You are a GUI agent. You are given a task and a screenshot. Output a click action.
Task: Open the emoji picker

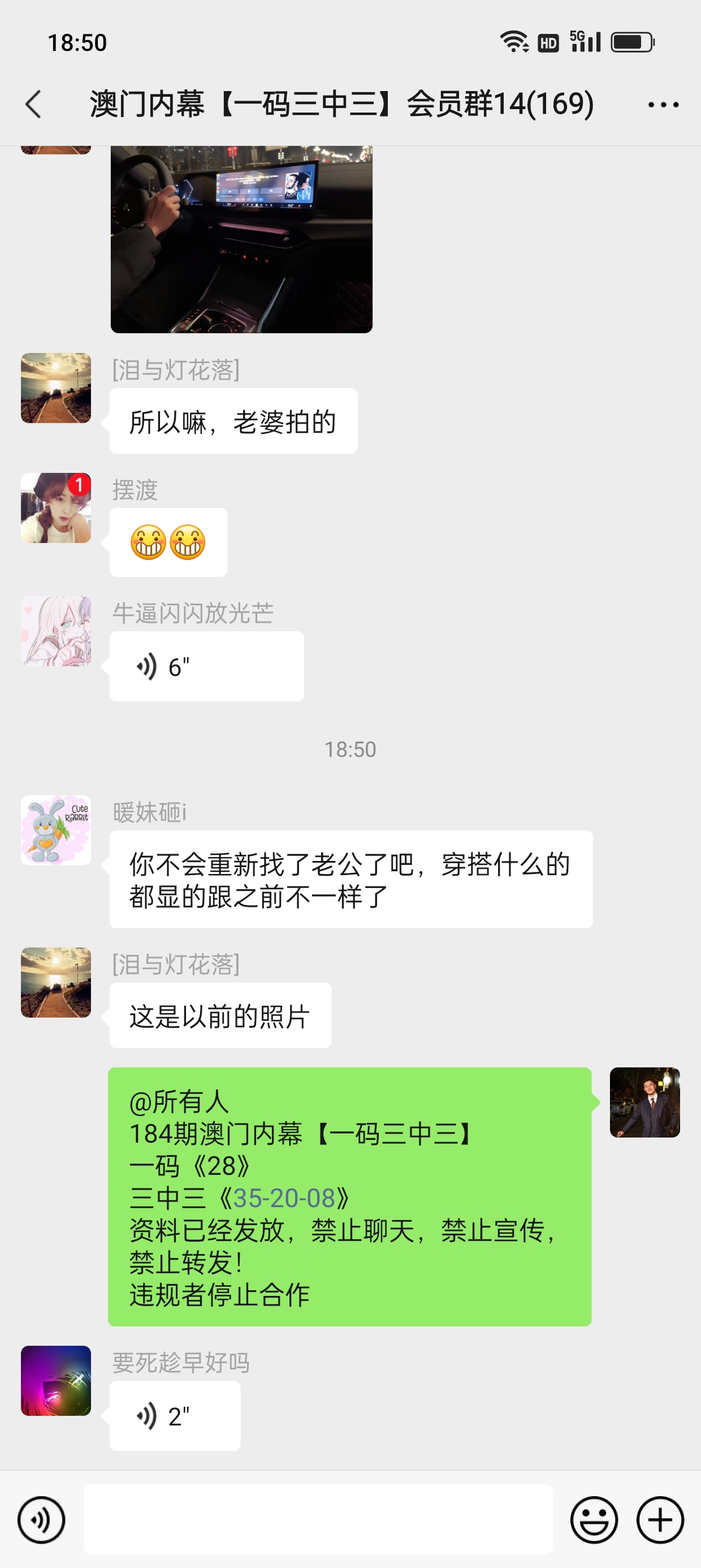pyautogui.click(x=594, y=1520)
